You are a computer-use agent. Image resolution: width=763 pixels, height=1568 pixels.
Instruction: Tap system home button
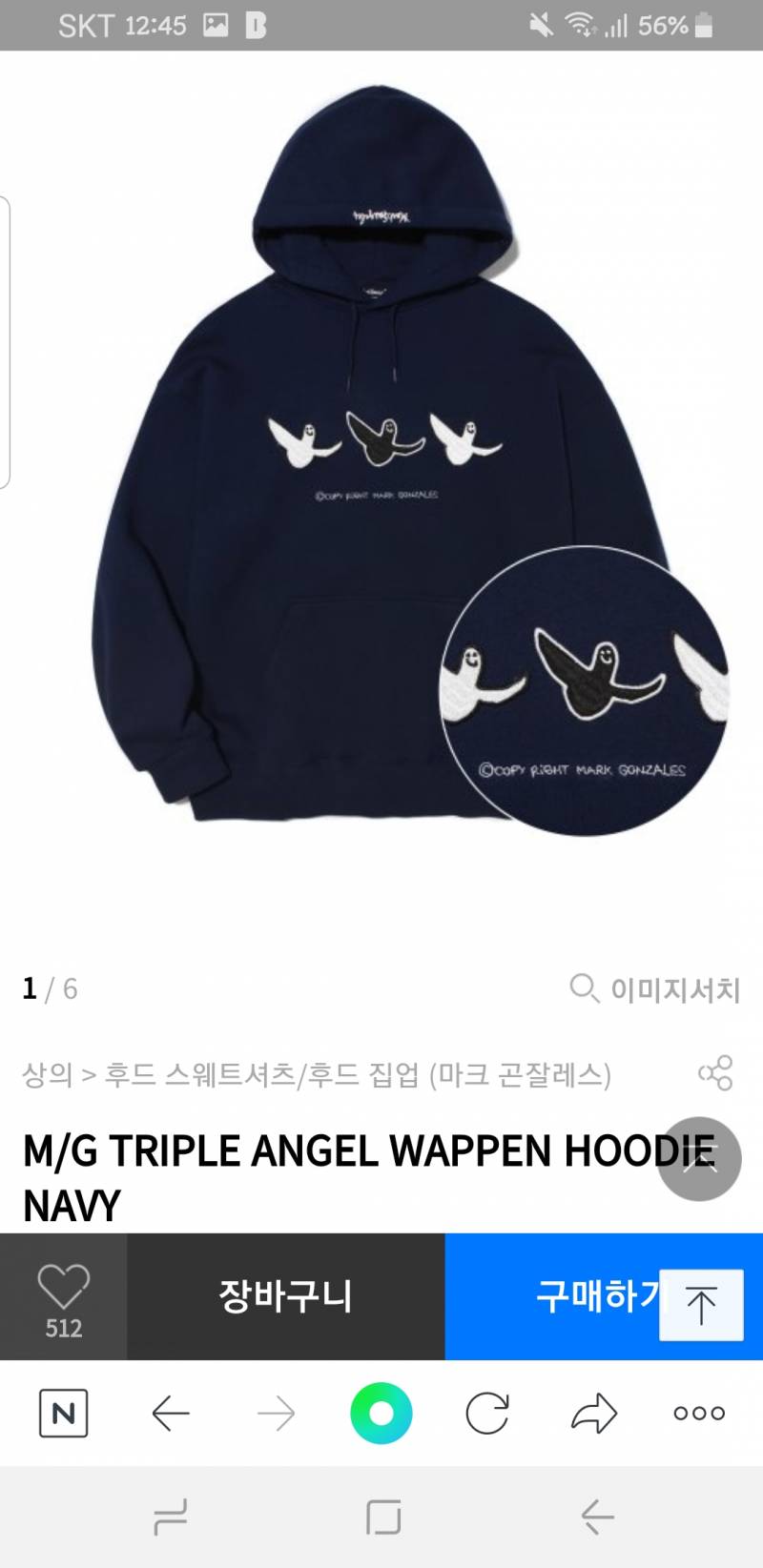[383, 1517]
